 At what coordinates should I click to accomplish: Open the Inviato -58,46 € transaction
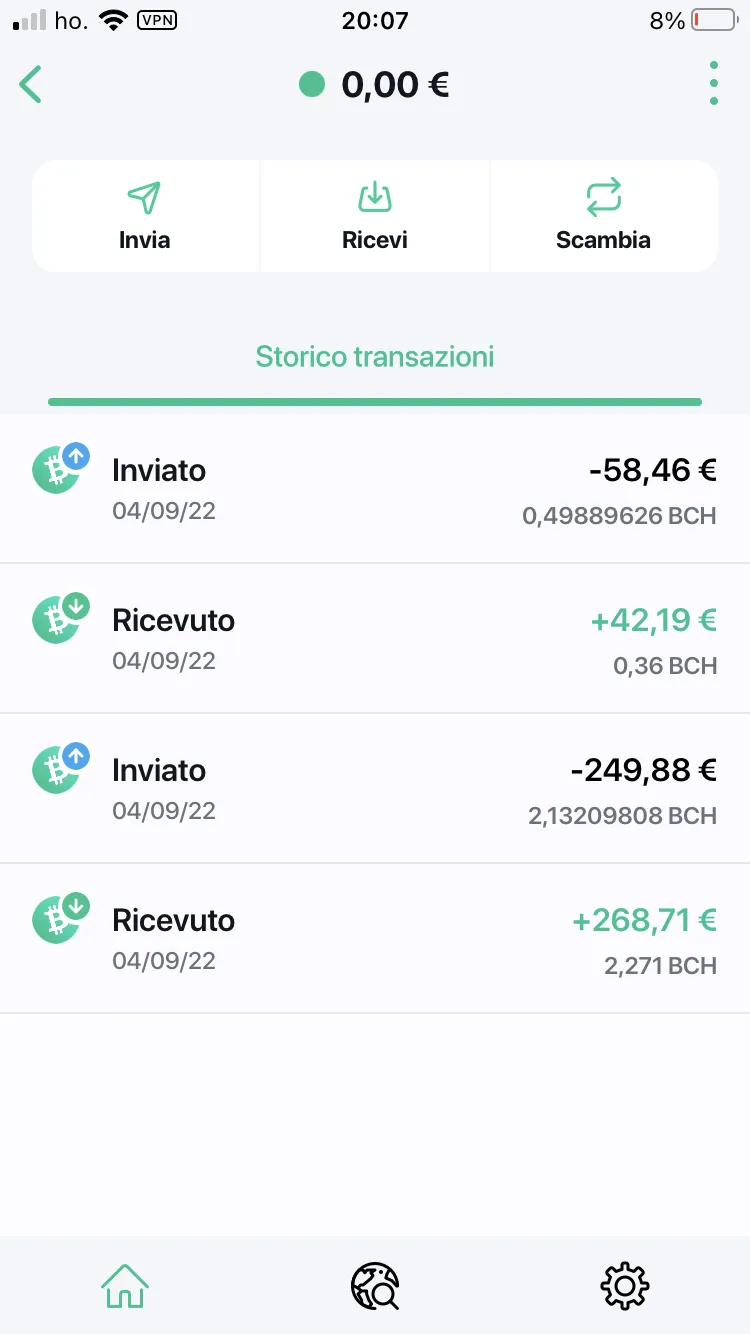[375, 489]
